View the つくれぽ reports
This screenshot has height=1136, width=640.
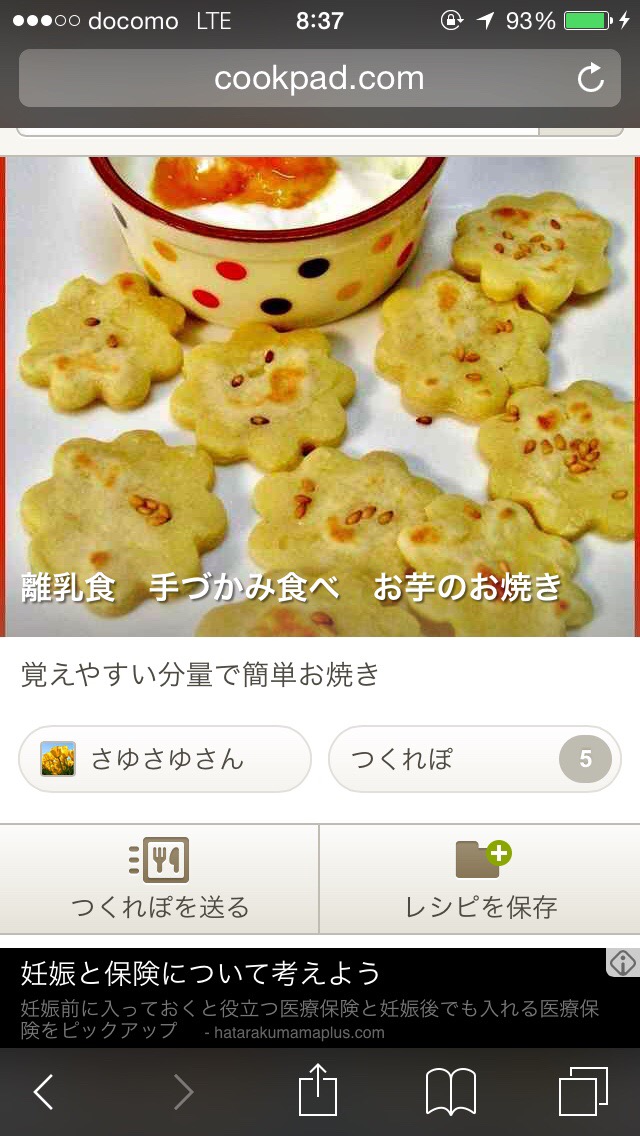tap(474, 759)
